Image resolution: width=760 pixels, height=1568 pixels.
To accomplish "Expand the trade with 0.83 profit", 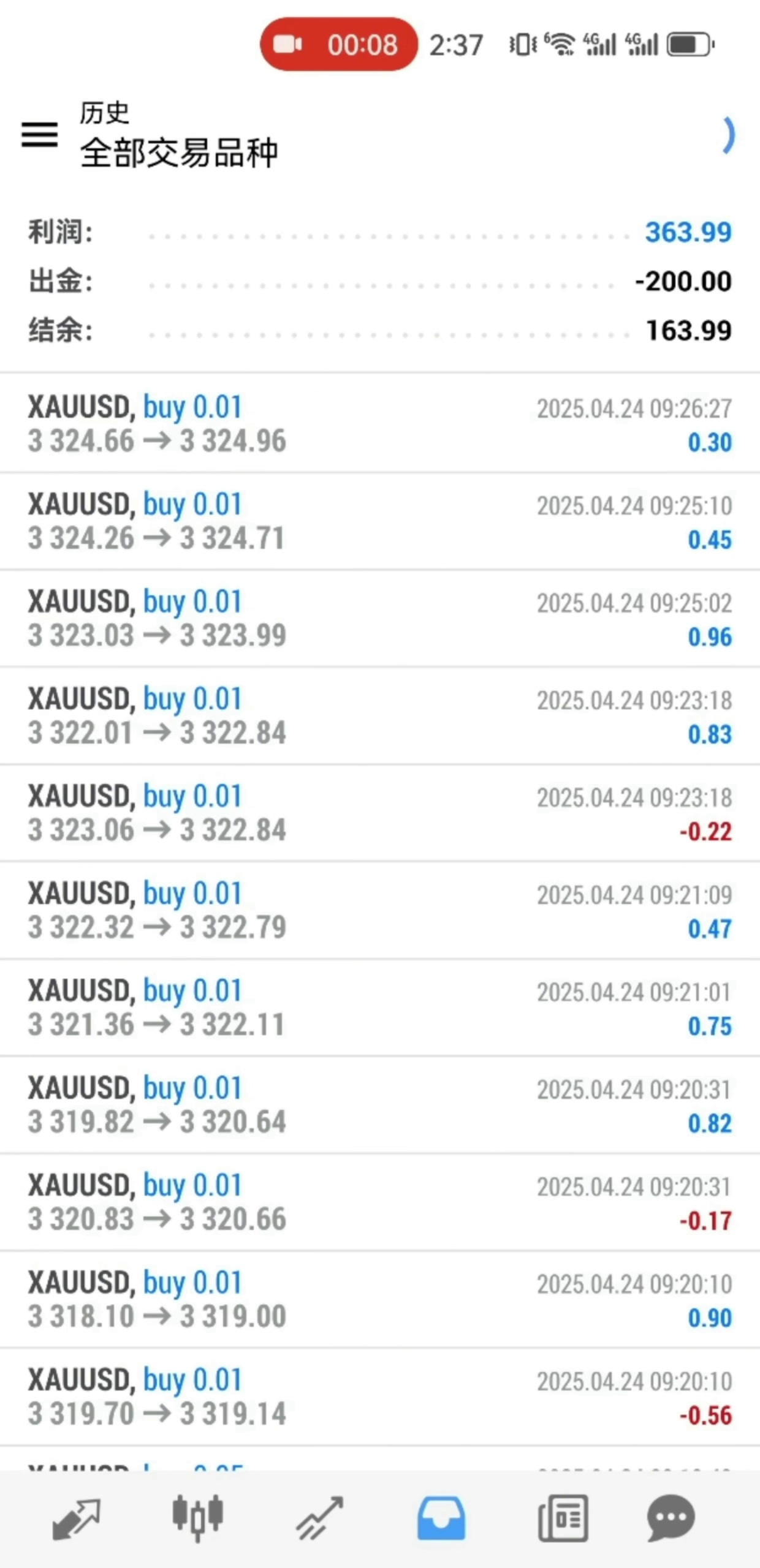I will [x=380, y=716].
